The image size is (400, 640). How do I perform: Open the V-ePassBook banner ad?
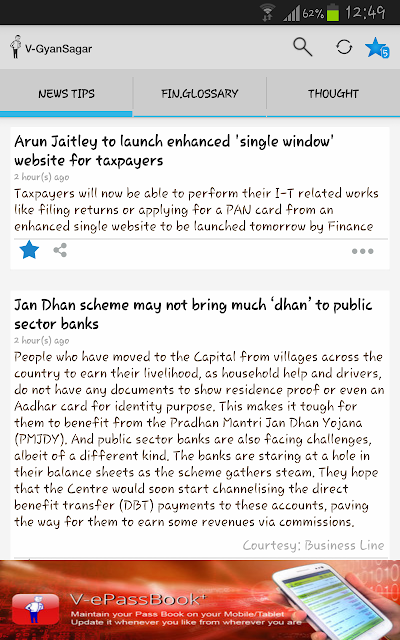[x=200, y=600]
